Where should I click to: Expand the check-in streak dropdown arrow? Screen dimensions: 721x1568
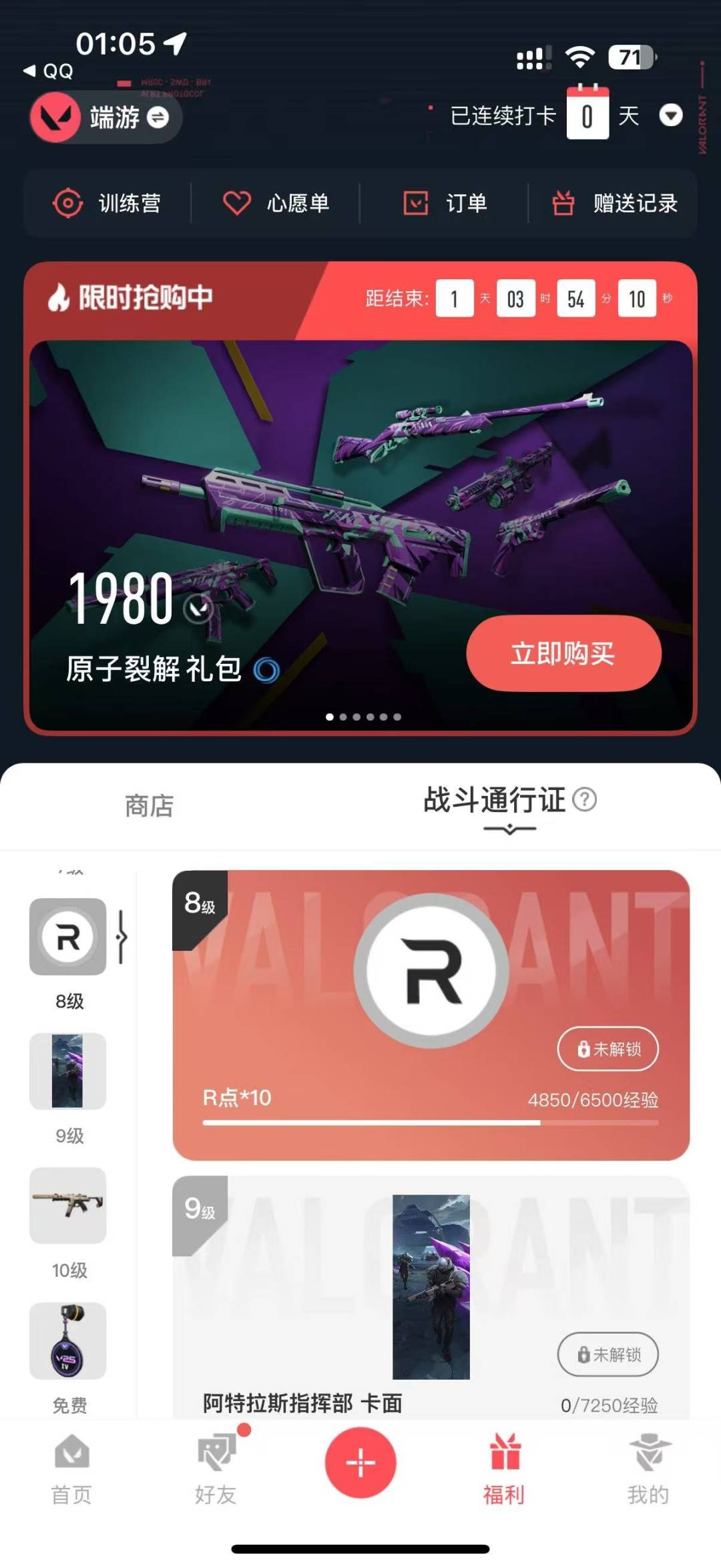coord(670,116)
